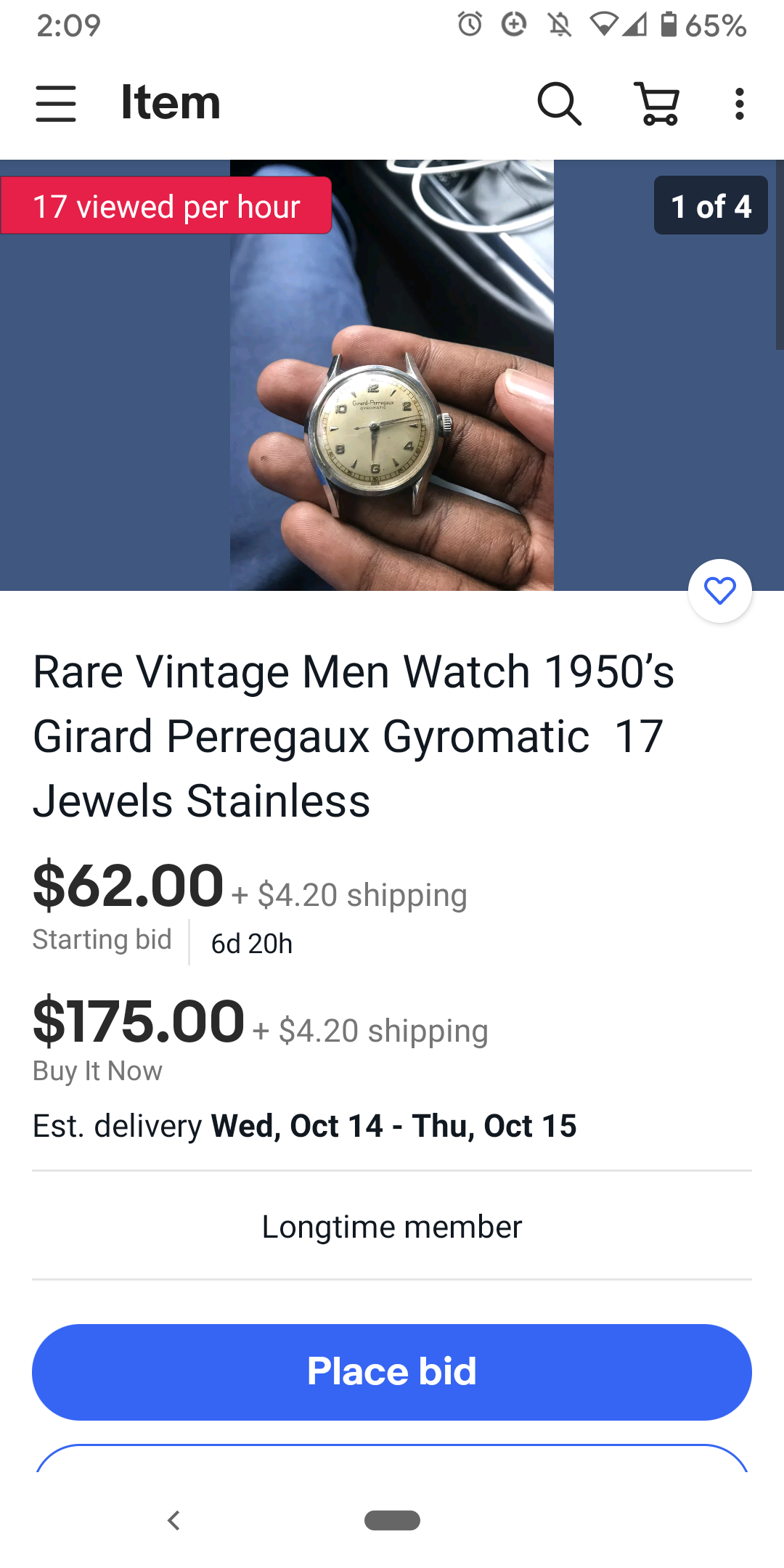Tap the system home pill

[392, 1520]
